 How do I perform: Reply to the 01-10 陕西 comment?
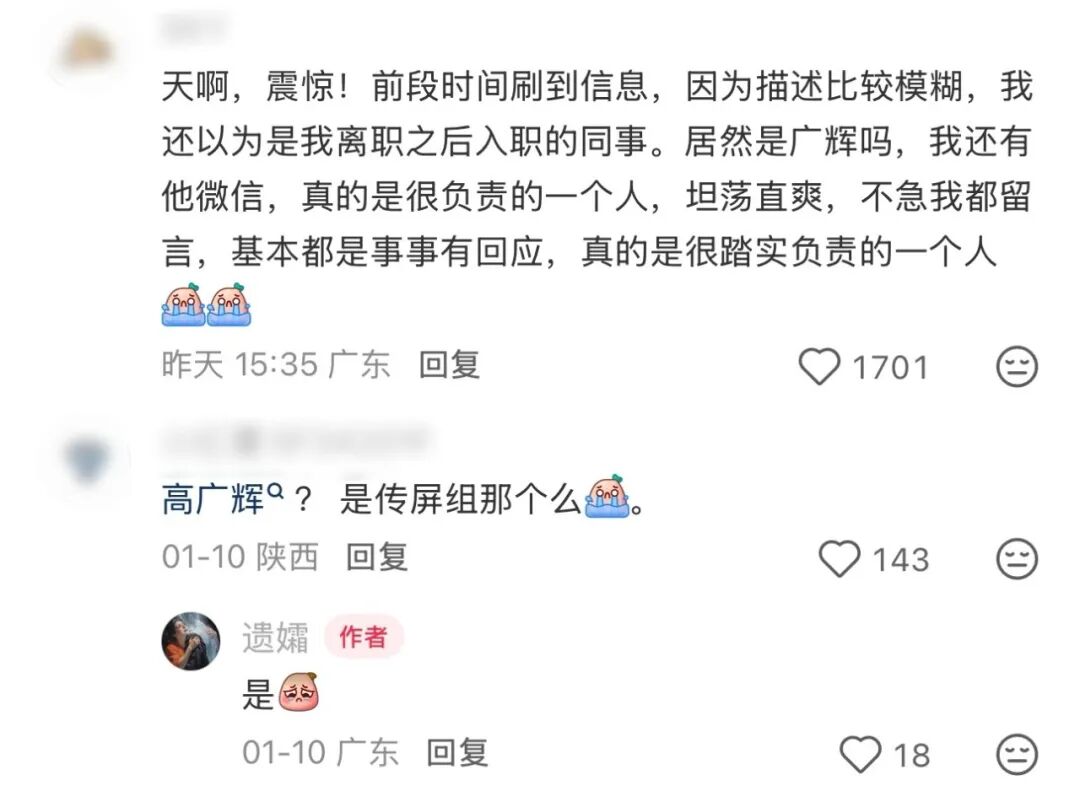[x=377, y=556]
